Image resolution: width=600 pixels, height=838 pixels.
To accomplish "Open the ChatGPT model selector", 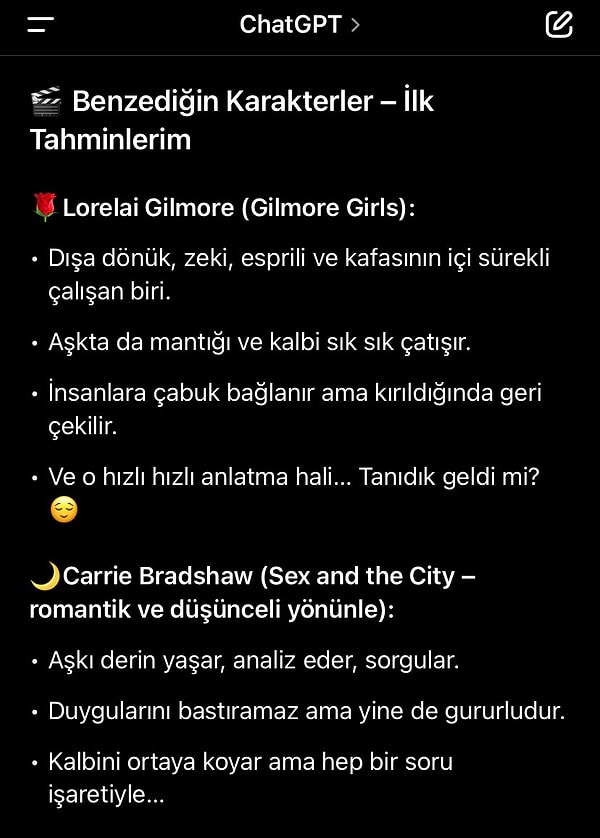I will click(x=299, y=25).
